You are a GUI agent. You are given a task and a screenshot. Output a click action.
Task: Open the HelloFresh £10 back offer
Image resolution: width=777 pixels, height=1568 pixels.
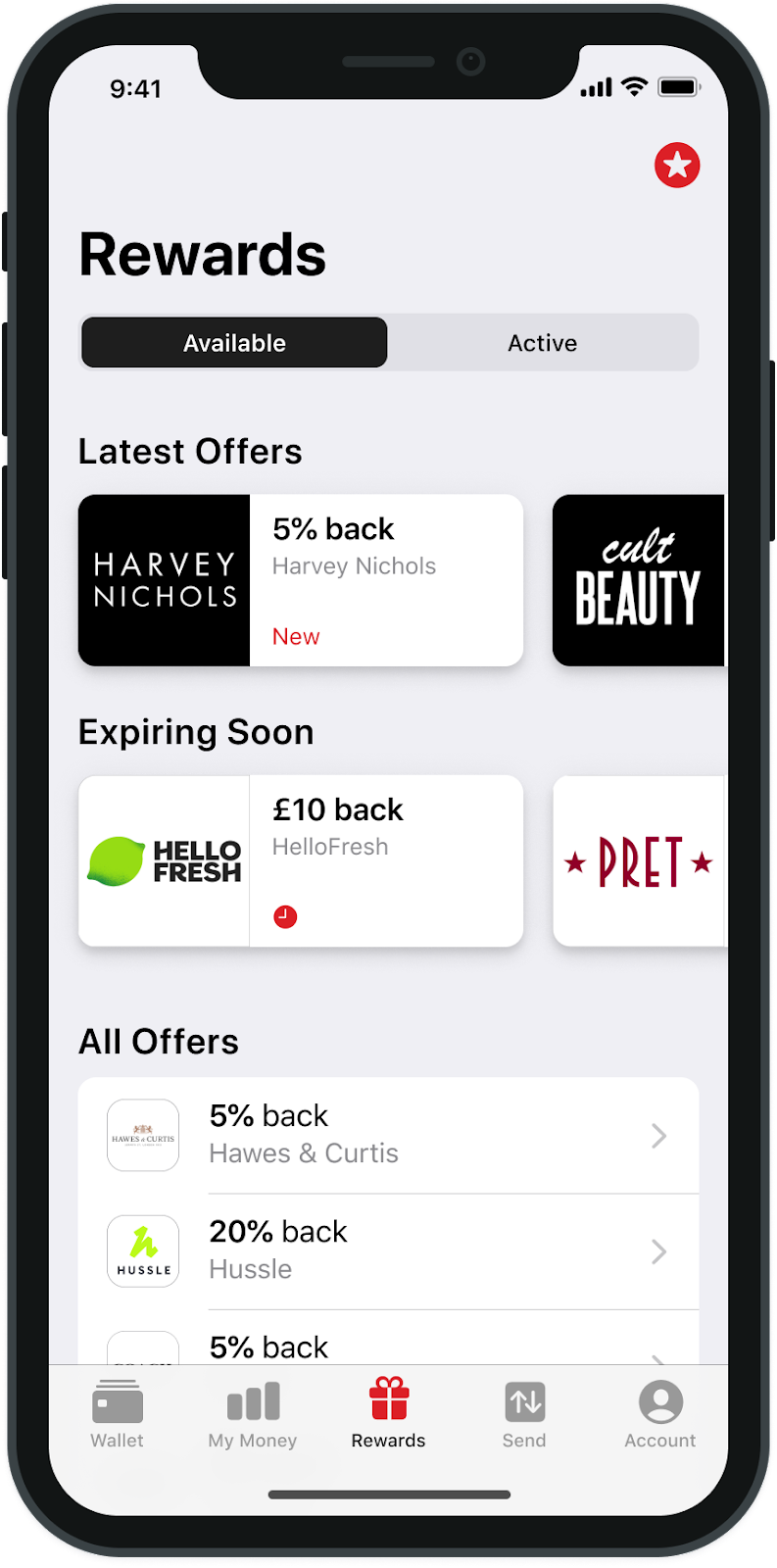[x=300, y=860]
